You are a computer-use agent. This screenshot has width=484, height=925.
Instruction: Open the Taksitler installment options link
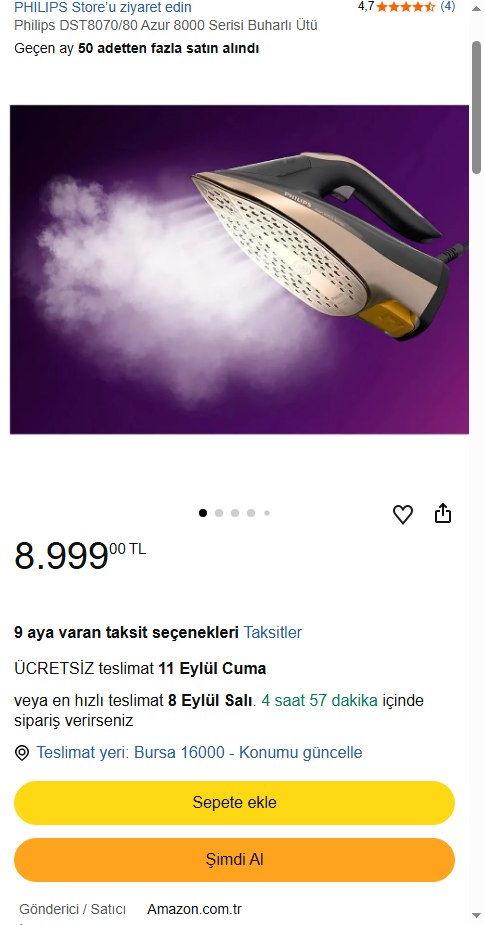[273, 632]
